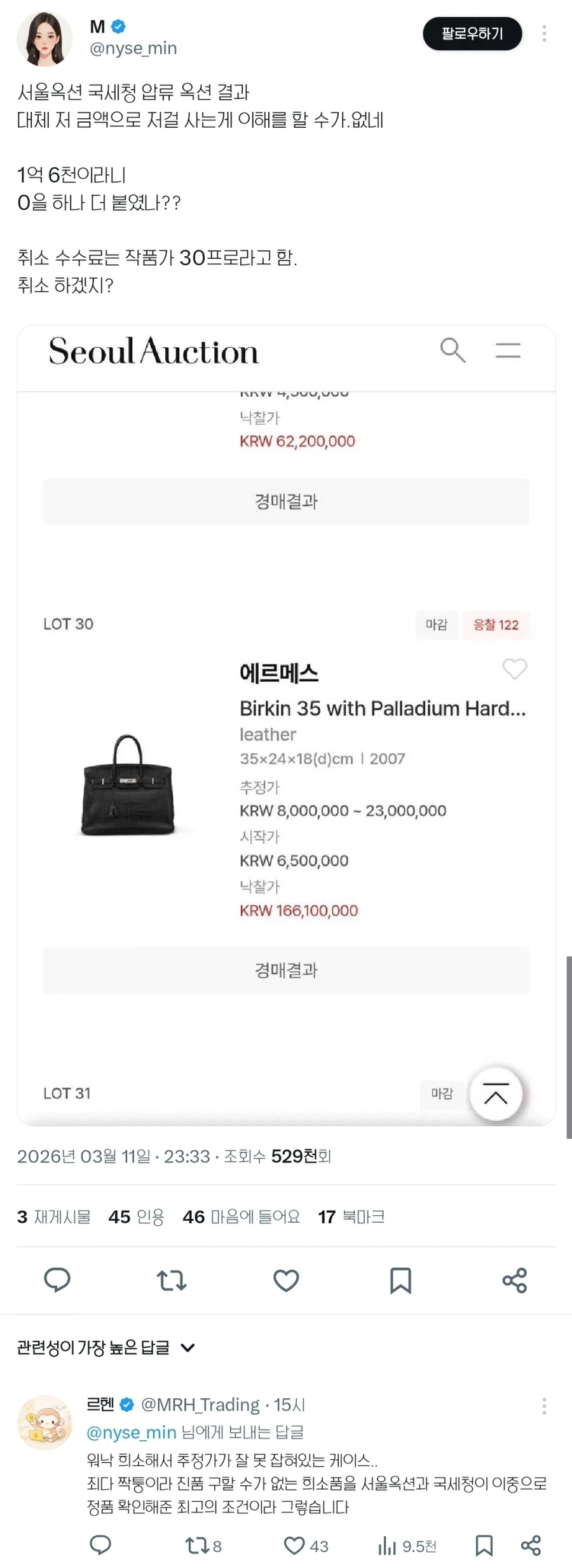Like M's tweet with the heart icon

285,1280
